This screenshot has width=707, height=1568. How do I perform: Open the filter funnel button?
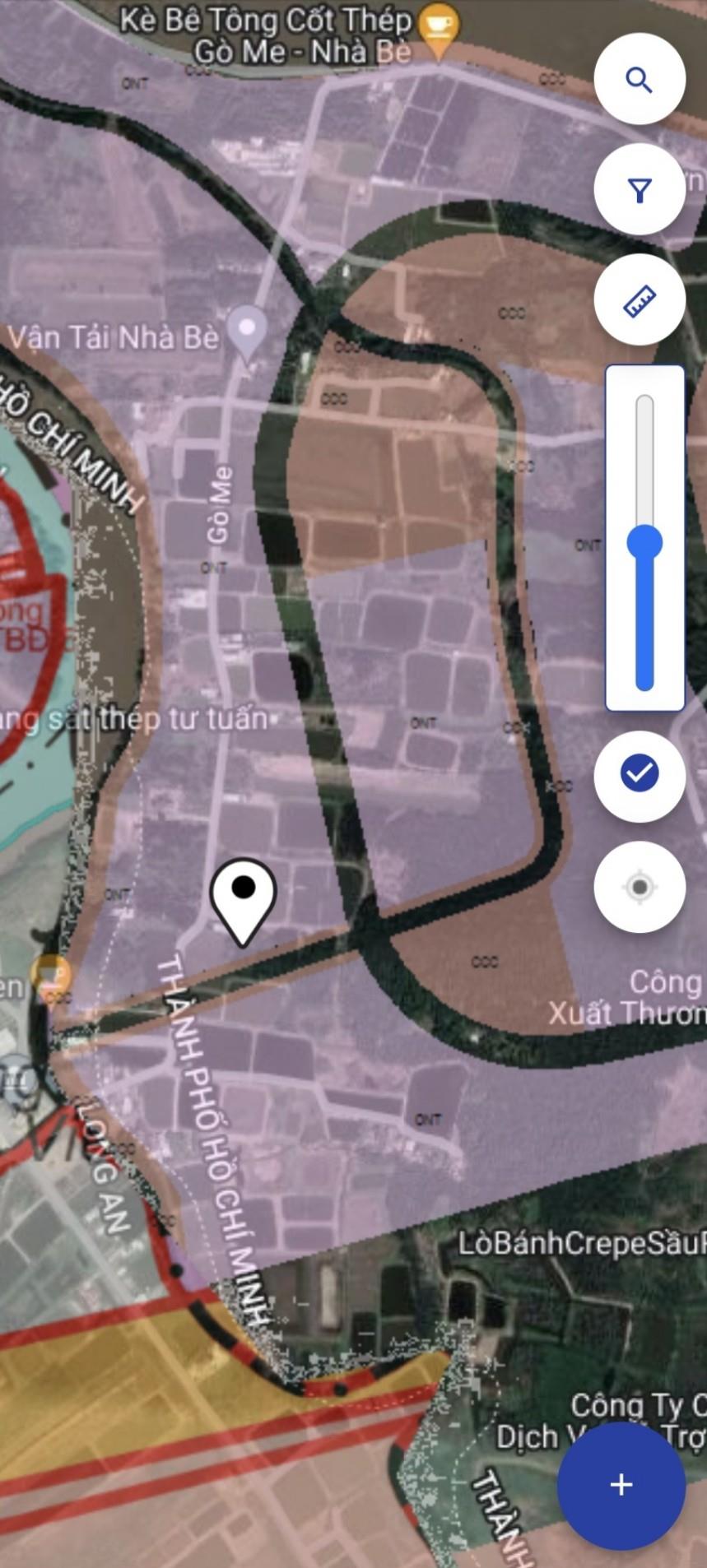(640, 190)
